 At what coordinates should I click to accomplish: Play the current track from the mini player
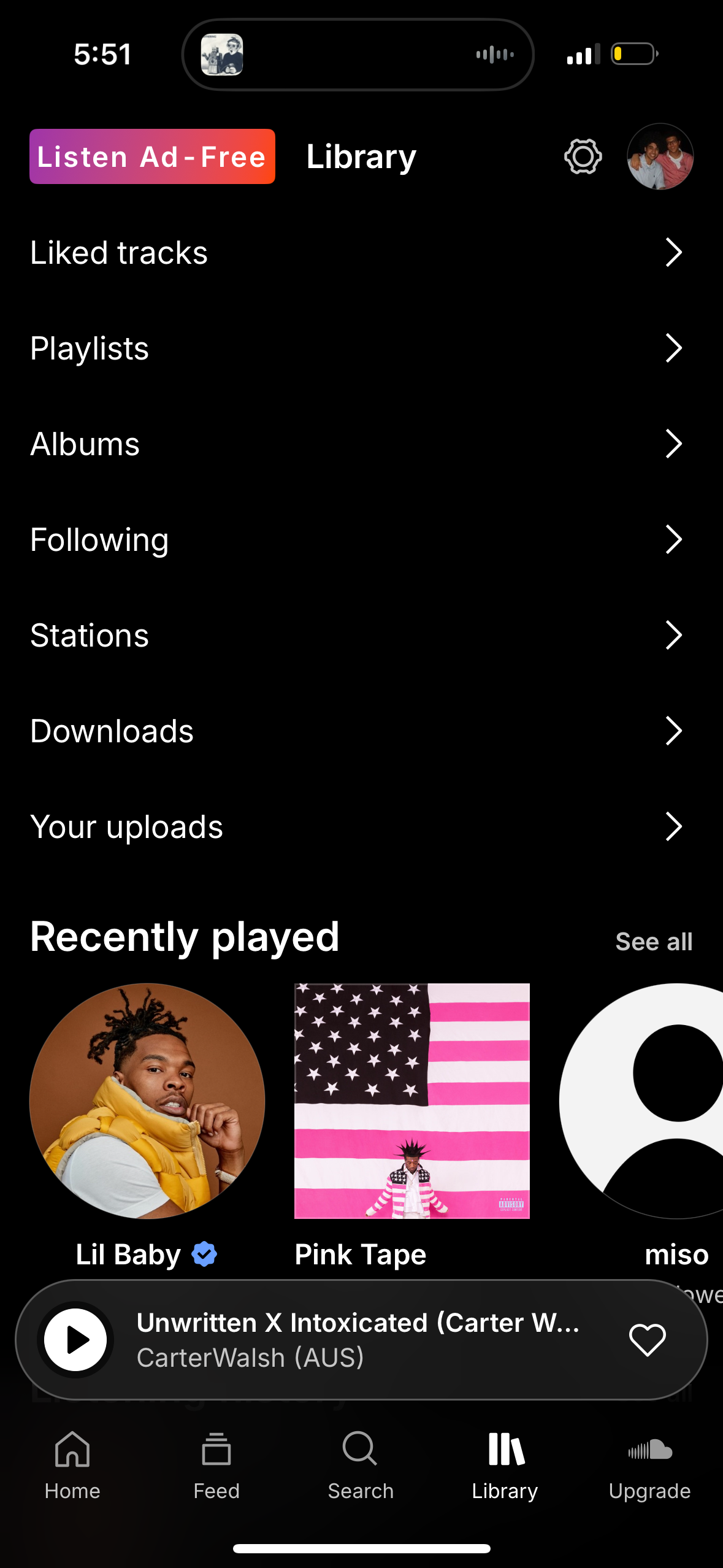[75, 1340]
